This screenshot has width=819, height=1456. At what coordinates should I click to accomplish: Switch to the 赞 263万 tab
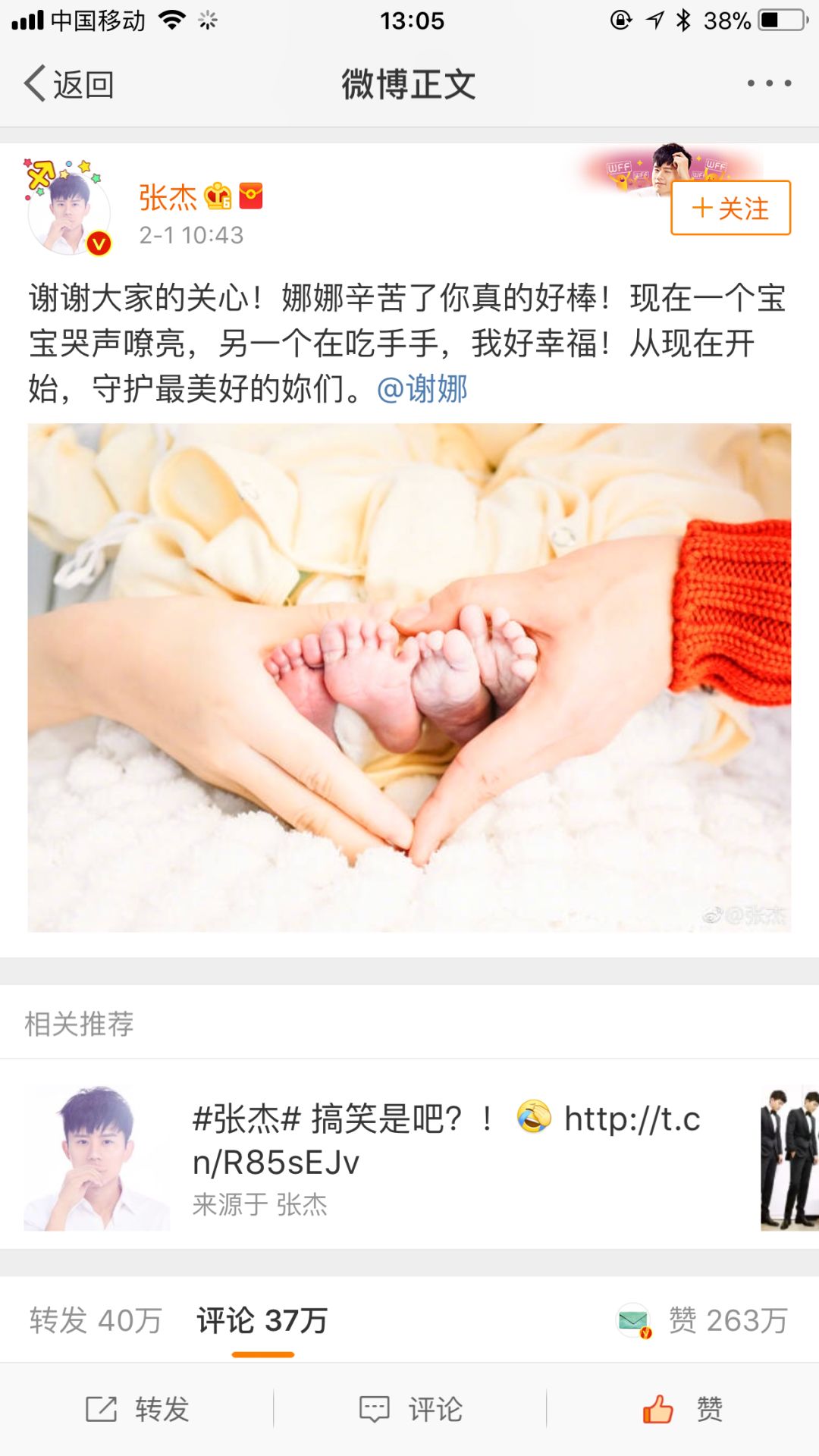coord(727,1320)
